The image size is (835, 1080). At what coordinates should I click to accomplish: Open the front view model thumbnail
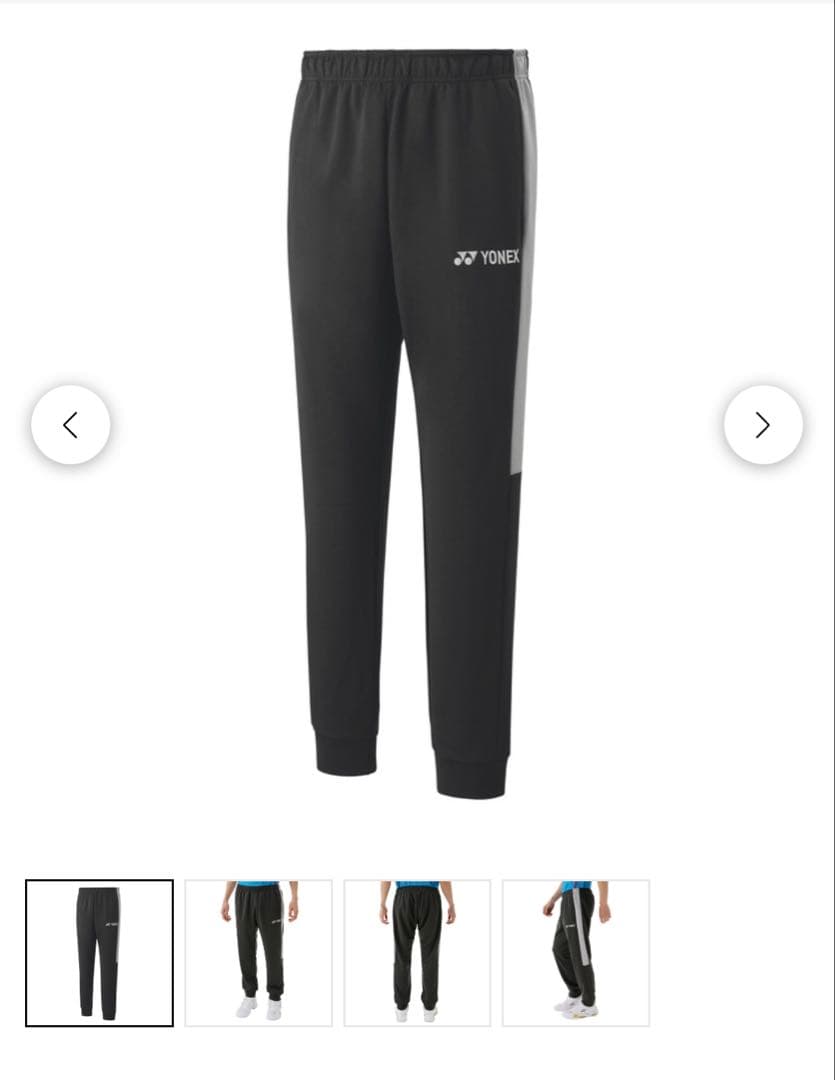pyautogui.click(x=258, y=952)
